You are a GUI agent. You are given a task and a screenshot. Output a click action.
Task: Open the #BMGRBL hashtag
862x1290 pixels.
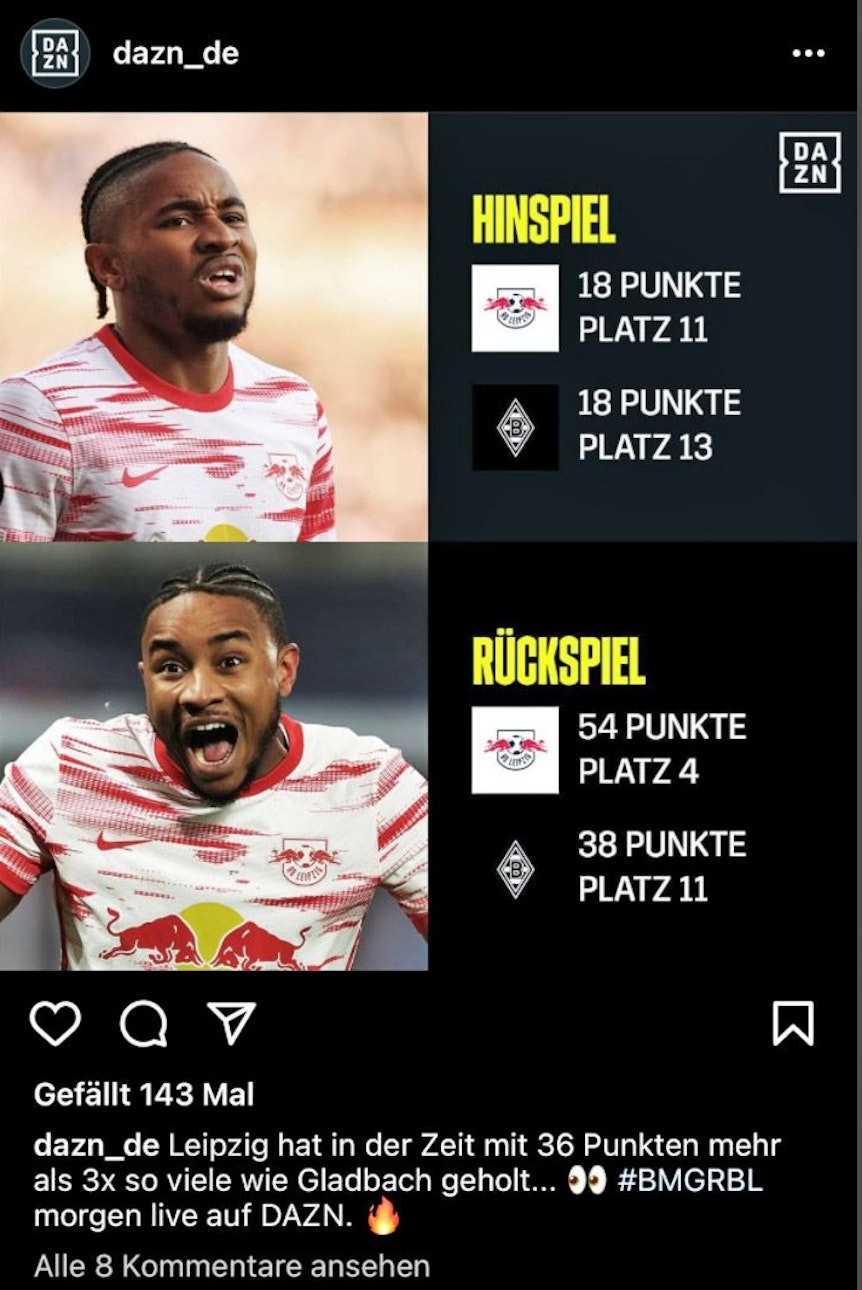tap(689, 1180)
